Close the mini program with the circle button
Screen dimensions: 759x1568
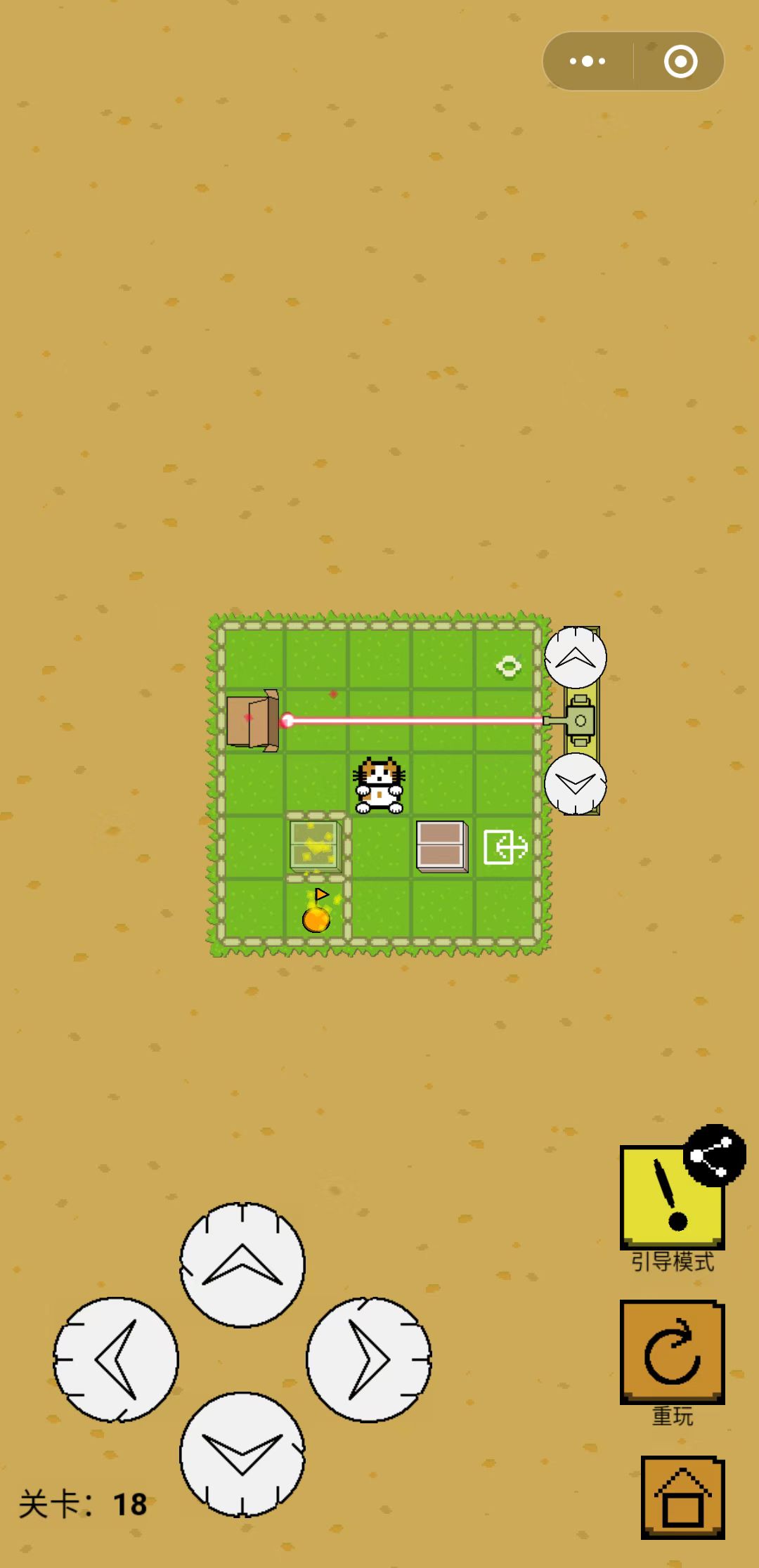pyautogui.click(x=680, y=61)
